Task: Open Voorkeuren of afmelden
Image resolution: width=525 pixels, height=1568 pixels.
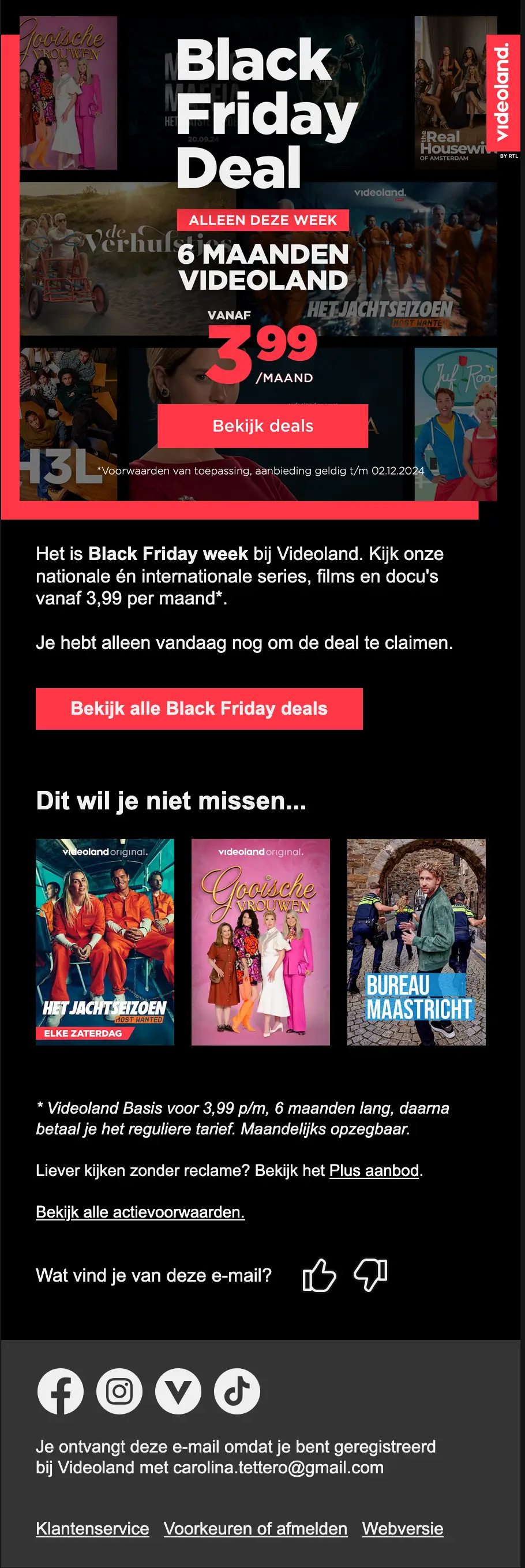Action: point(255,1528)
